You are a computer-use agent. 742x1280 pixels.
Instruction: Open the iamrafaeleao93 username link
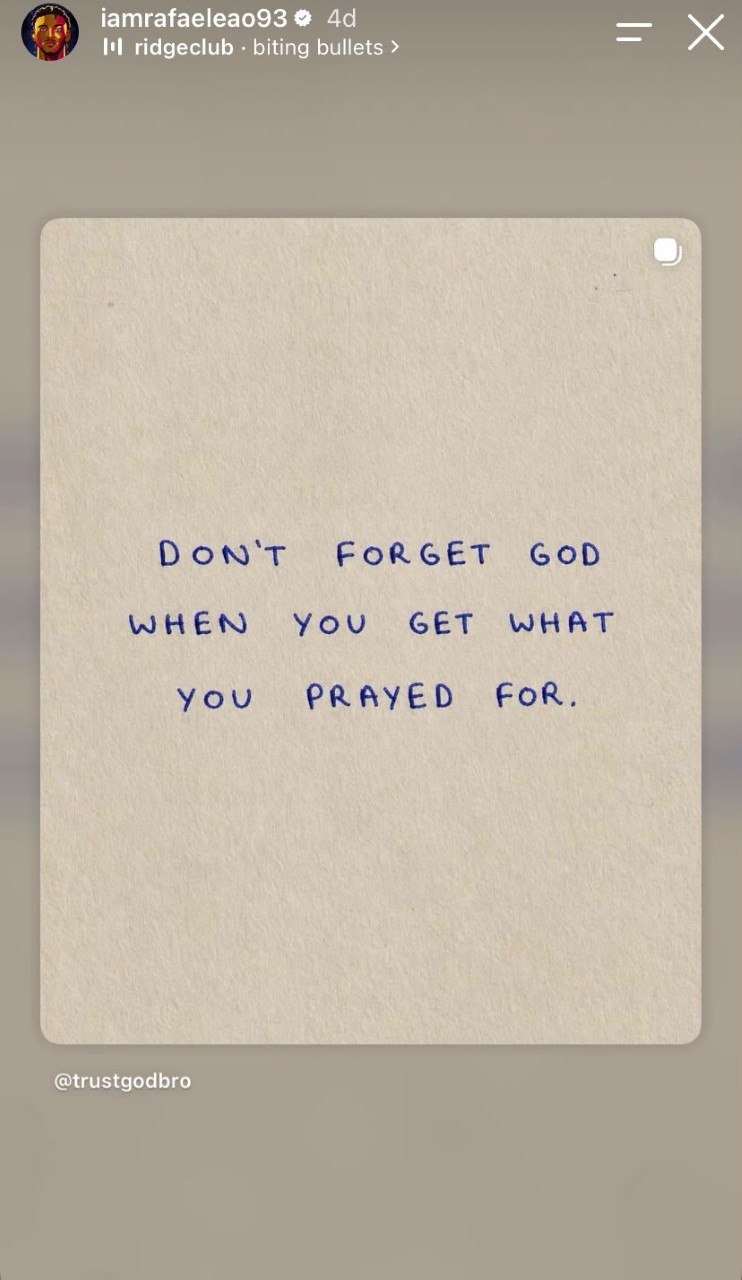[194, 18]
